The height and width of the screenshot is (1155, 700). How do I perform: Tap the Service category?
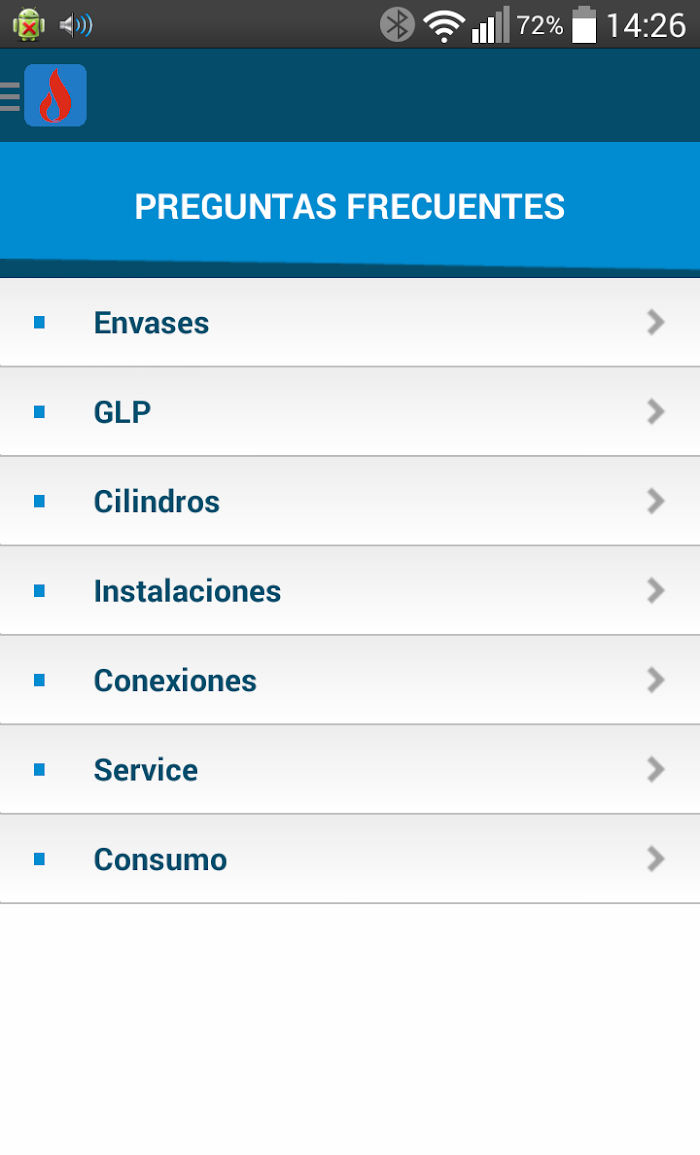pyautogui.click(x=350, y=770)
